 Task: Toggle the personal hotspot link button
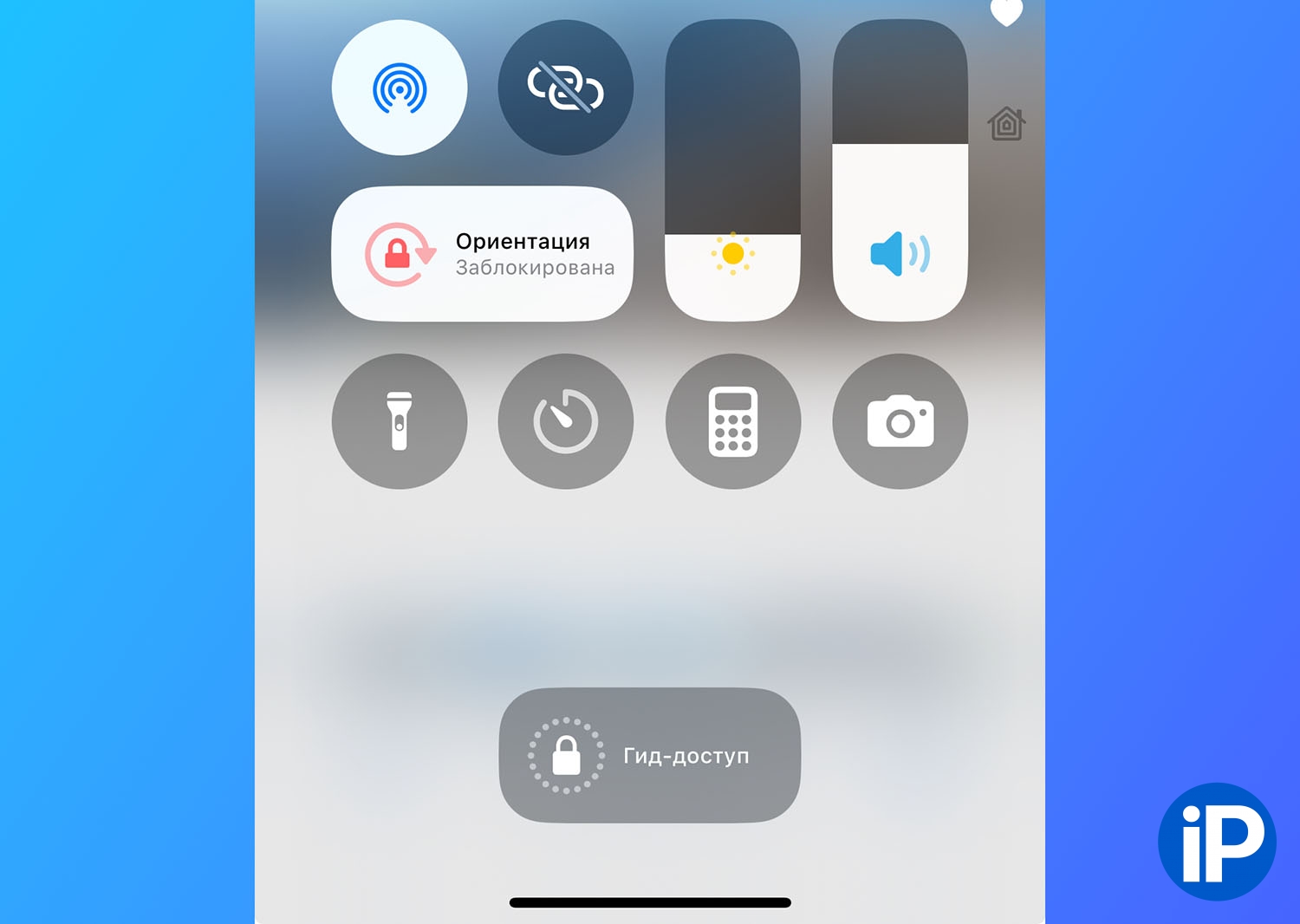coord(565,88)
